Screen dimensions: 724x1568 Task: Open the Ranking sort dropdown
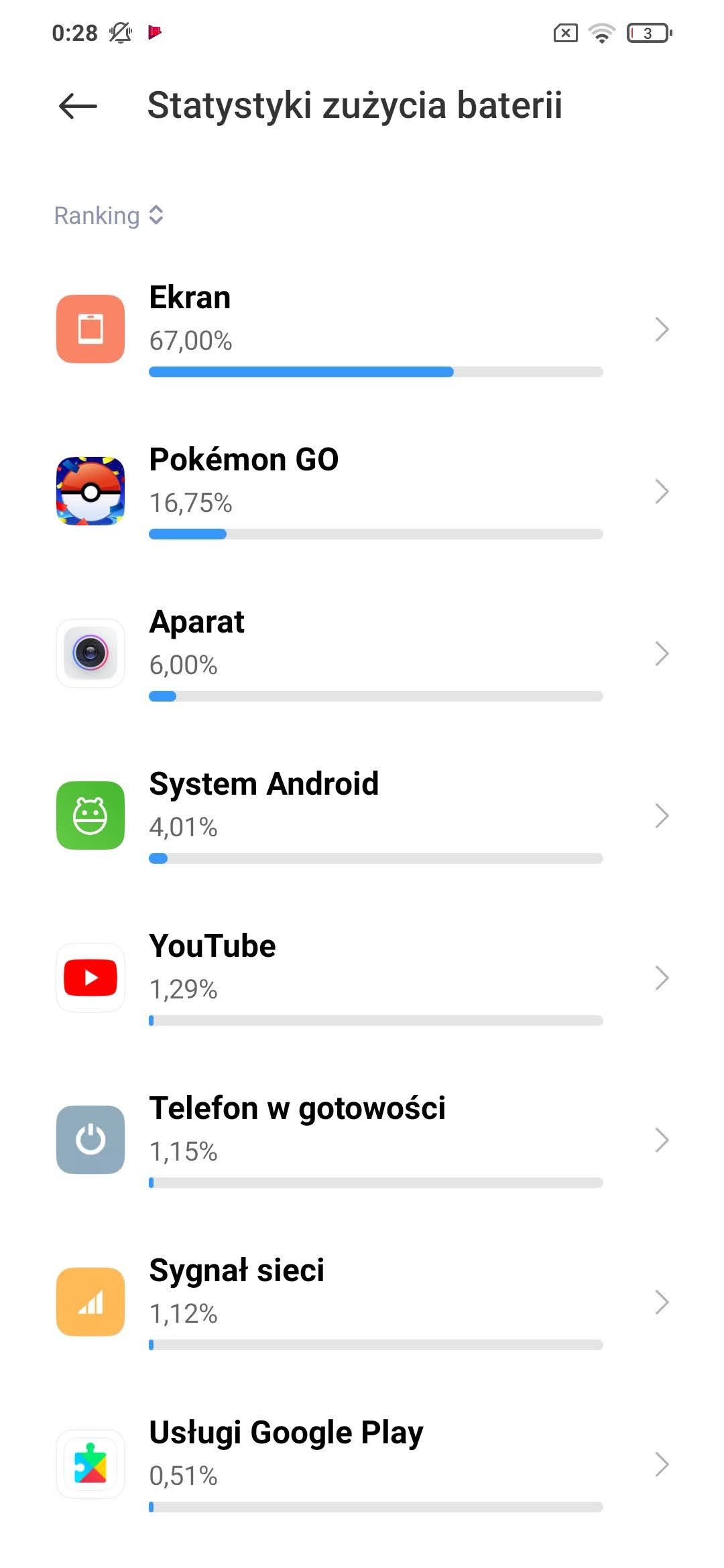coord(109,216)
